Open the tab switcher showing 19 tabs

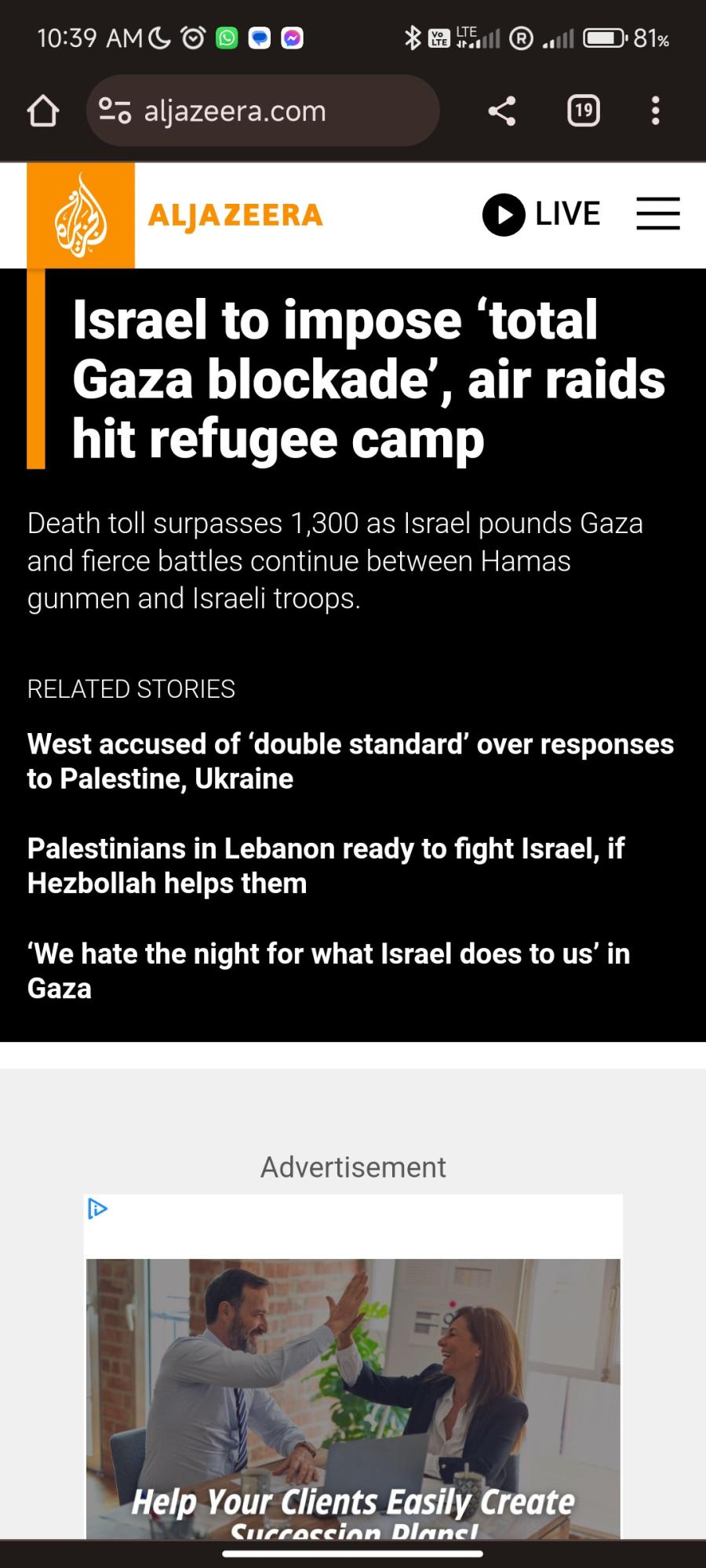(583, 111)
